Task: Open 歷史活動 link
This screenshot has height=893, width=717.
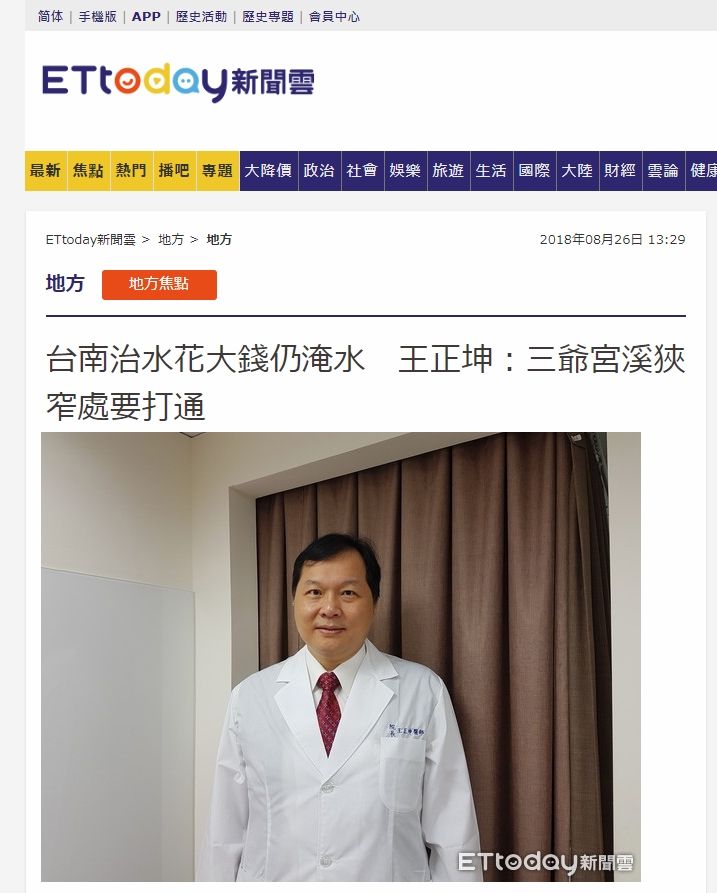Action: pos(201,17)
